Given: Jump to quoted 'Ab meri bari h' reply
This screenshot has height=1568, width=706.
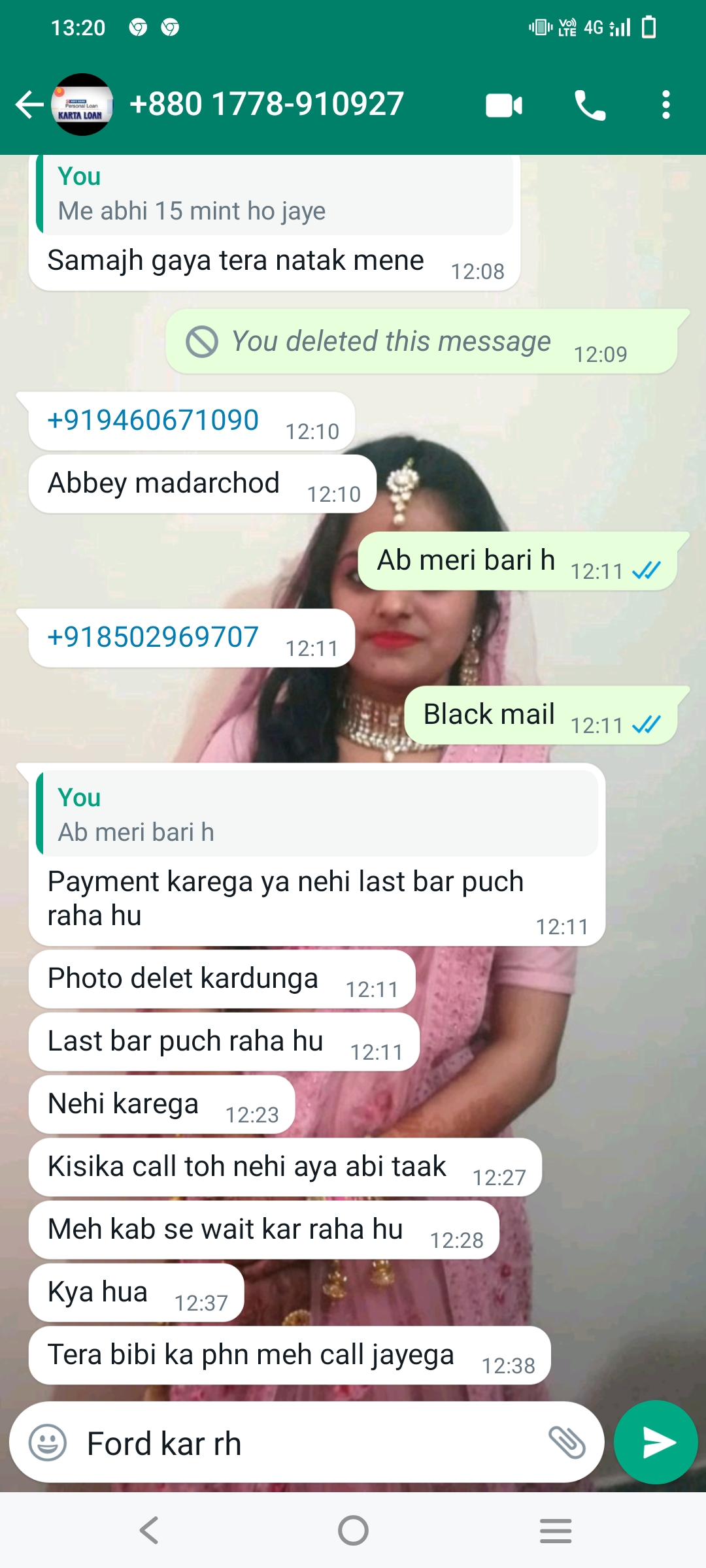Looking at the screenshot, I should coord(317,814).
